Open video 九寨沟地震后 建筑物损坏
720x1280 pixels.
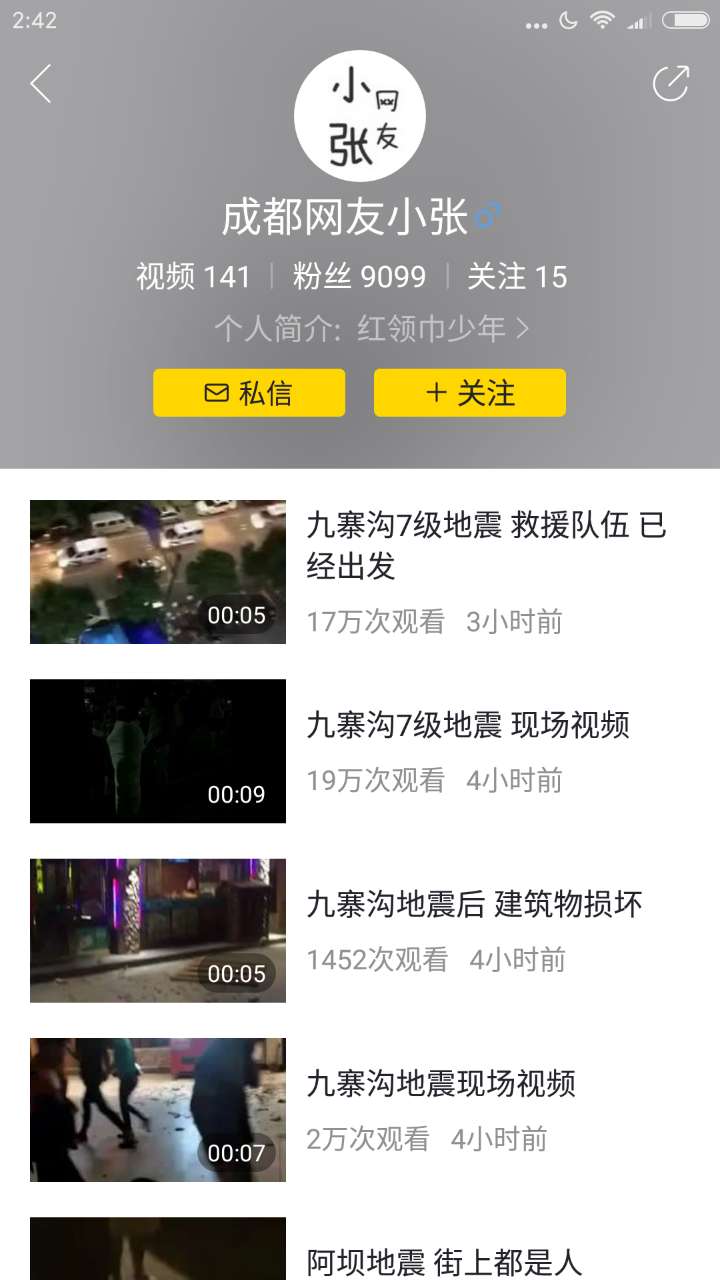pyautogui.click(x=158, y=930)
